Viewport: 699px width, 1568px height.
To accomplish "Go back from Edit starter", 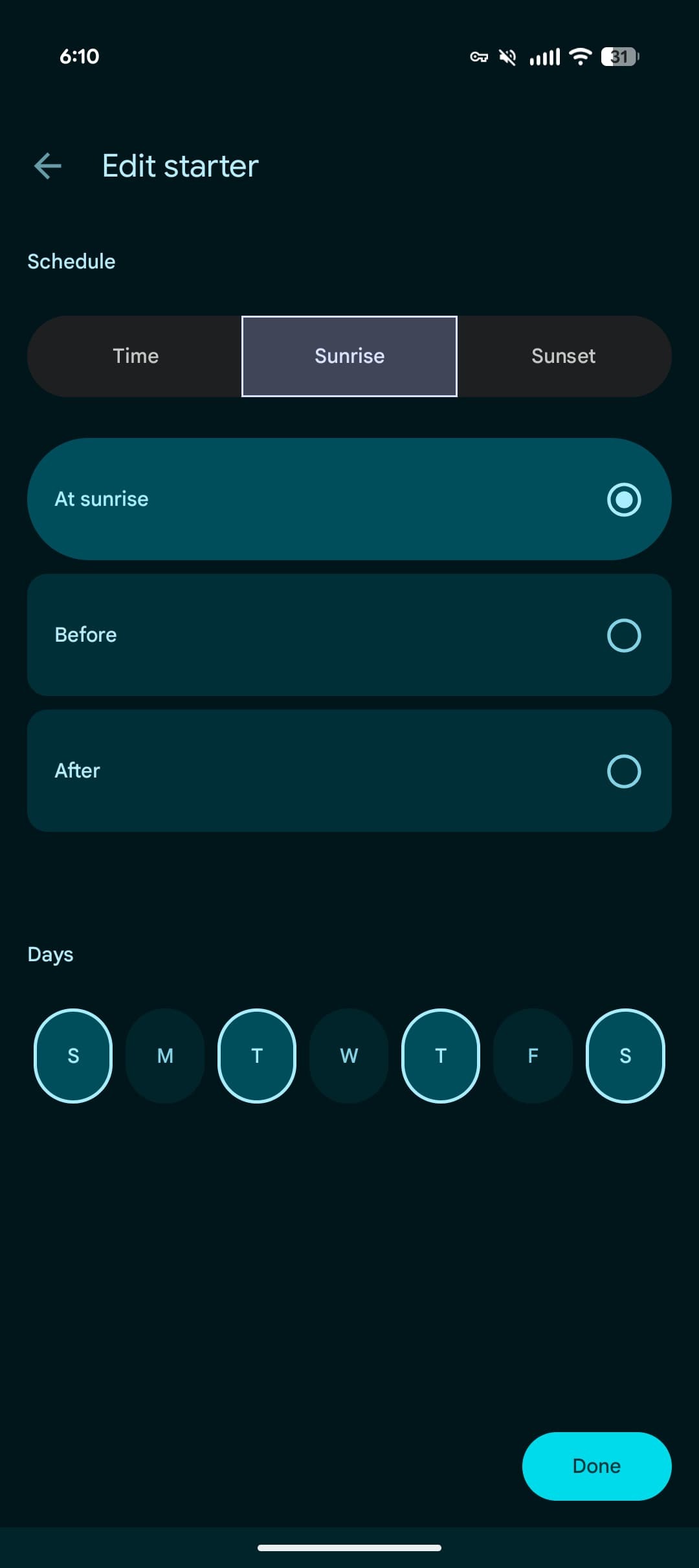I will click(48, 166).
